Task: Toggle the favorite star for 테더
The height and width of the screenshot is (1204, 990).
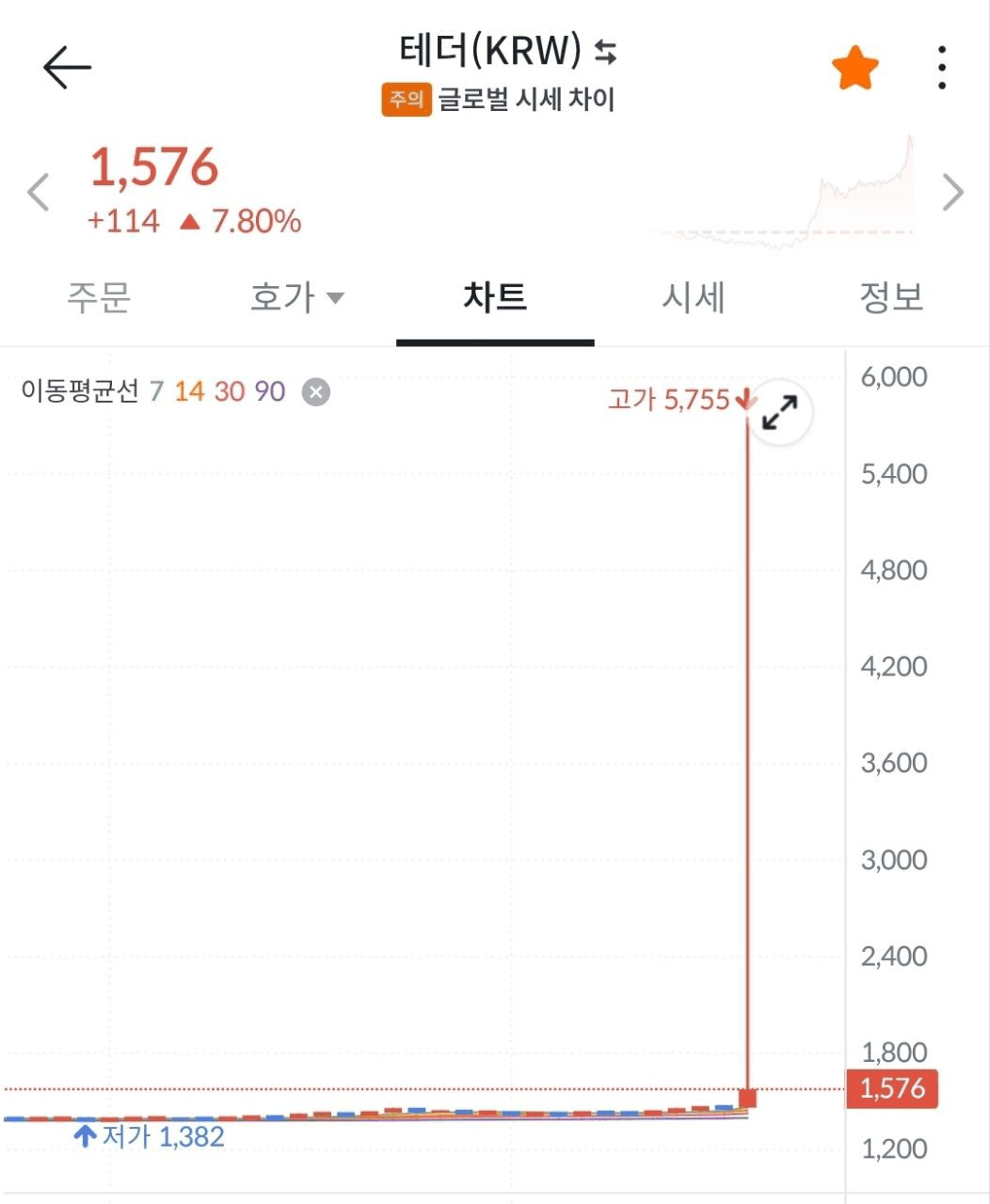Action: click(x=854, y=69)
